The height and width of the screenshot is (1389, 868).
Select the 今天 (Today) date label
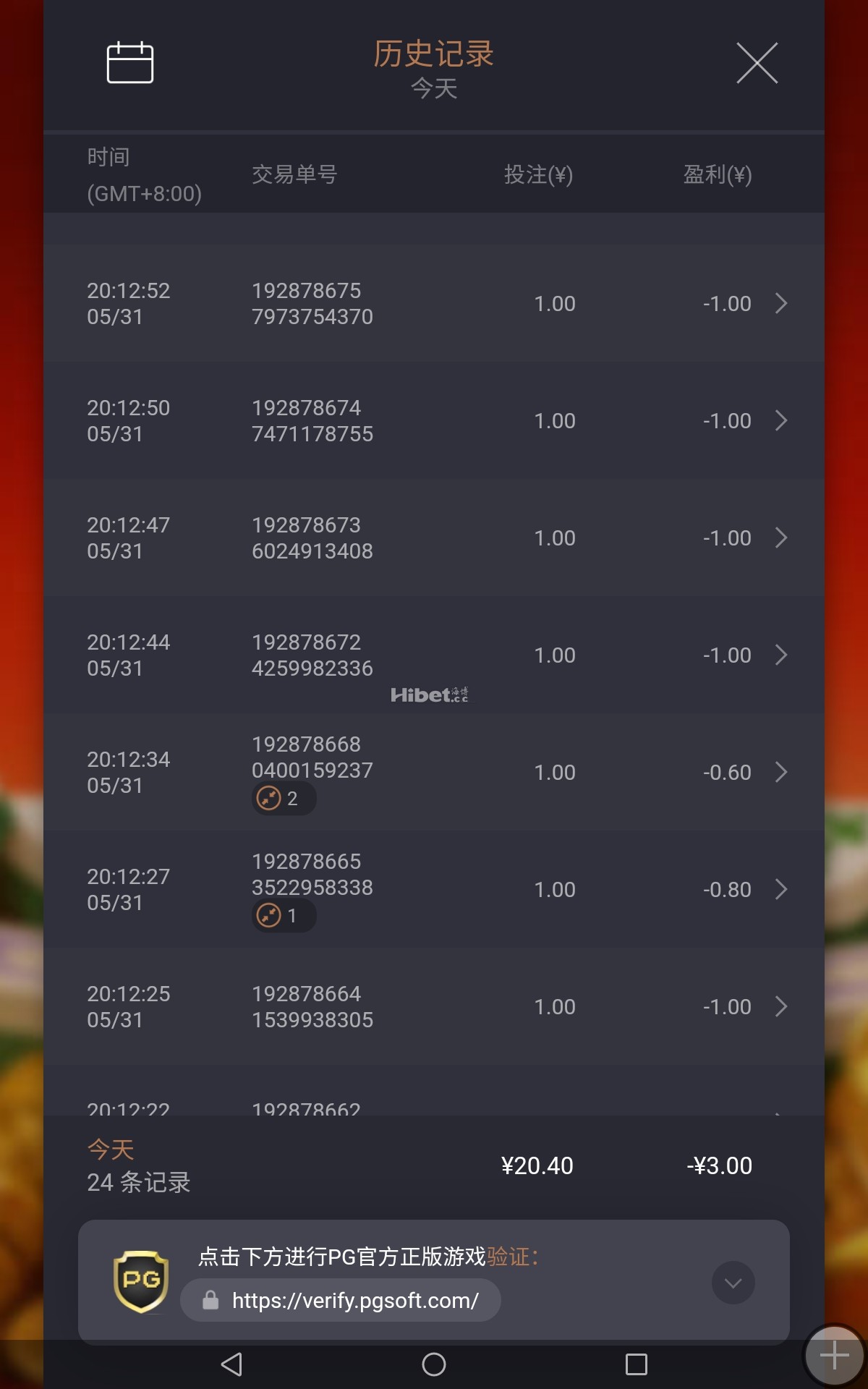point(433,89)
